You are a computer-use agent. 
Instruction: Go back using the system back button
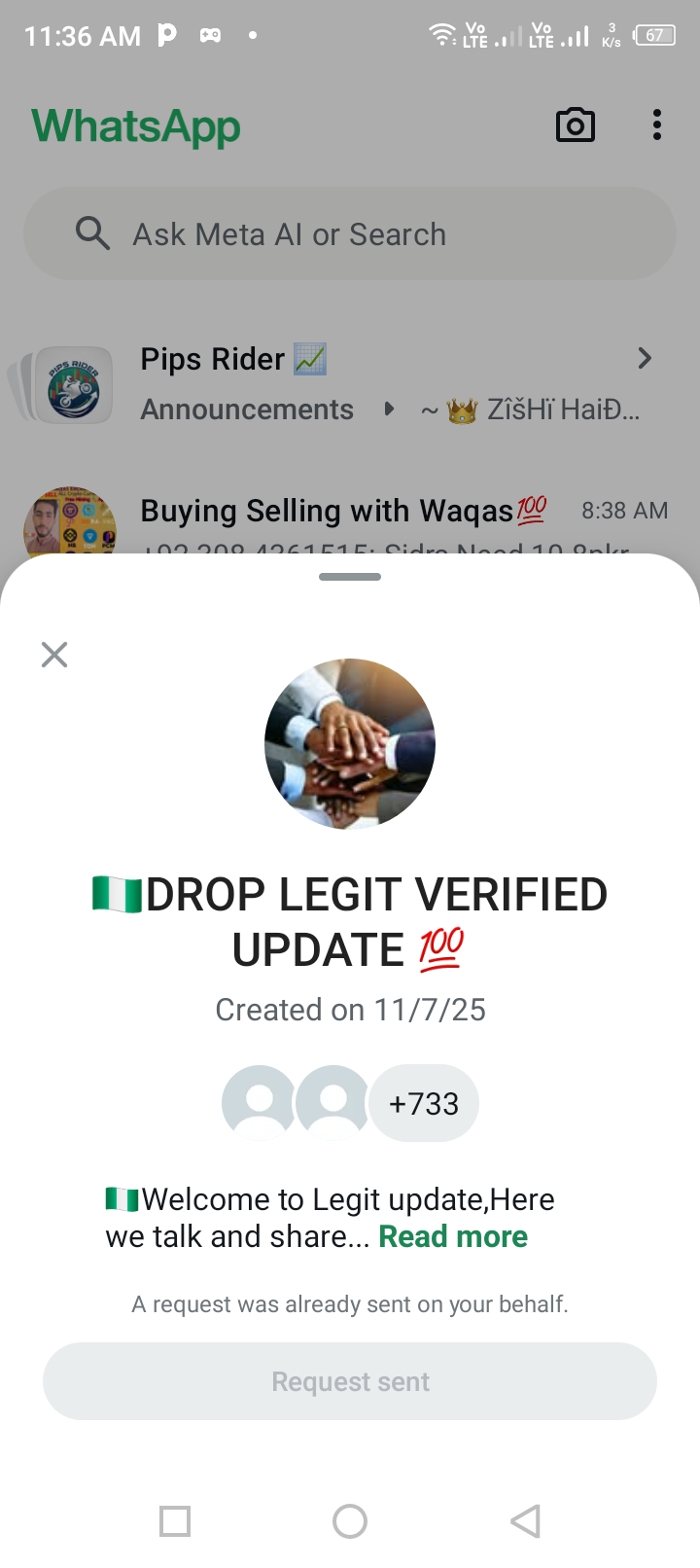click(526, 1520)
